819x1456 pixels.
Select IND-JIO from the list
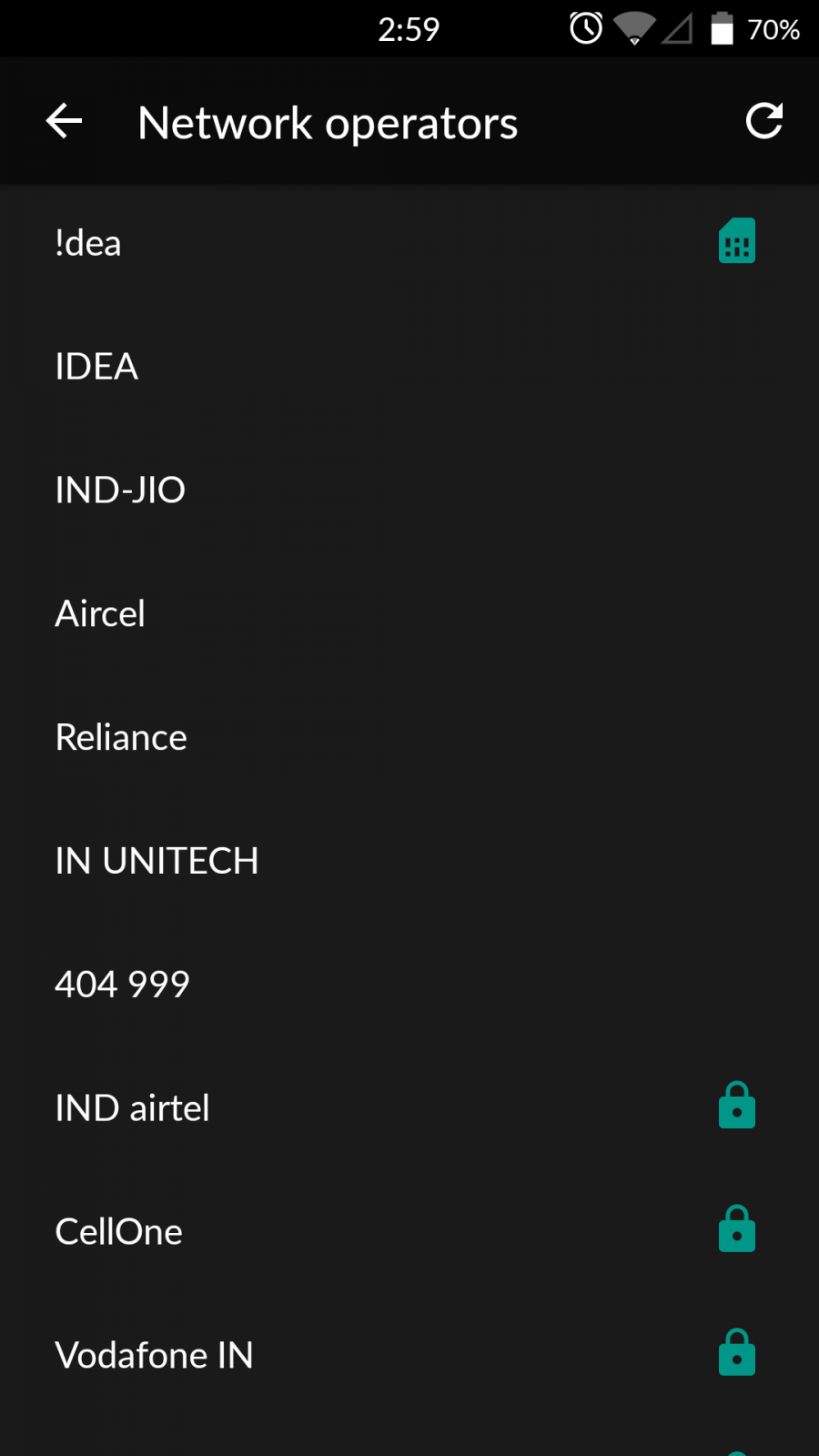click(x=409, y=490)
